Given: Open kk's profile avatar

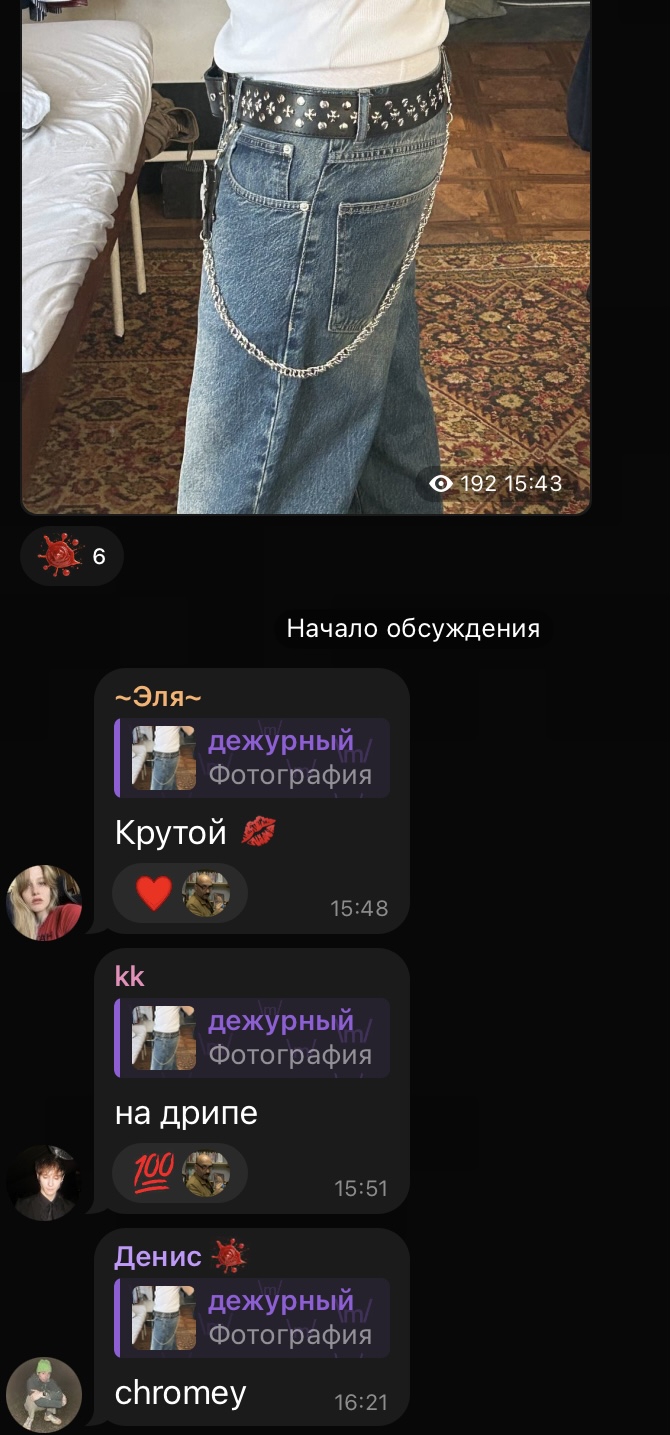Looking at the screenshot, I should point(44,1183).
